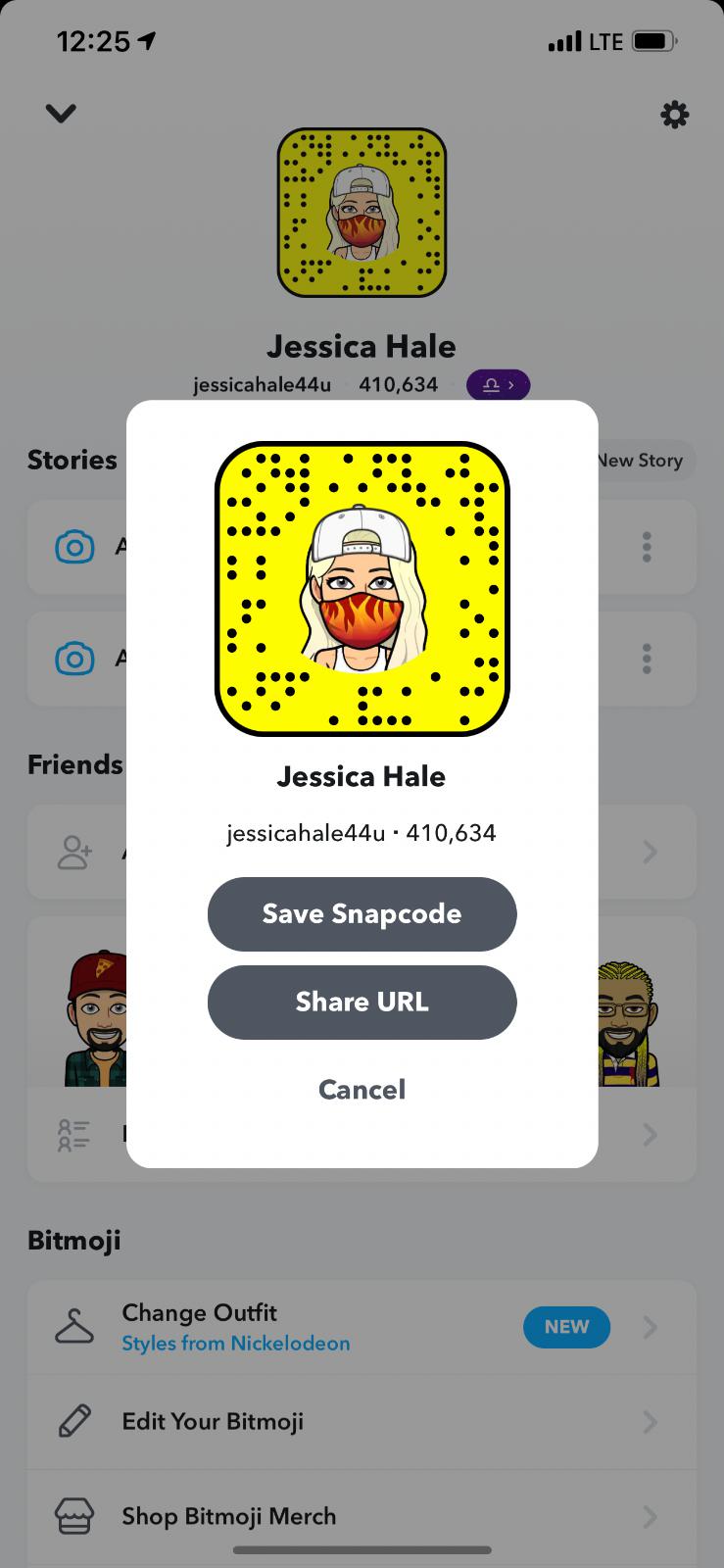Save the Snapcode to the camera roll

(362, 913)
